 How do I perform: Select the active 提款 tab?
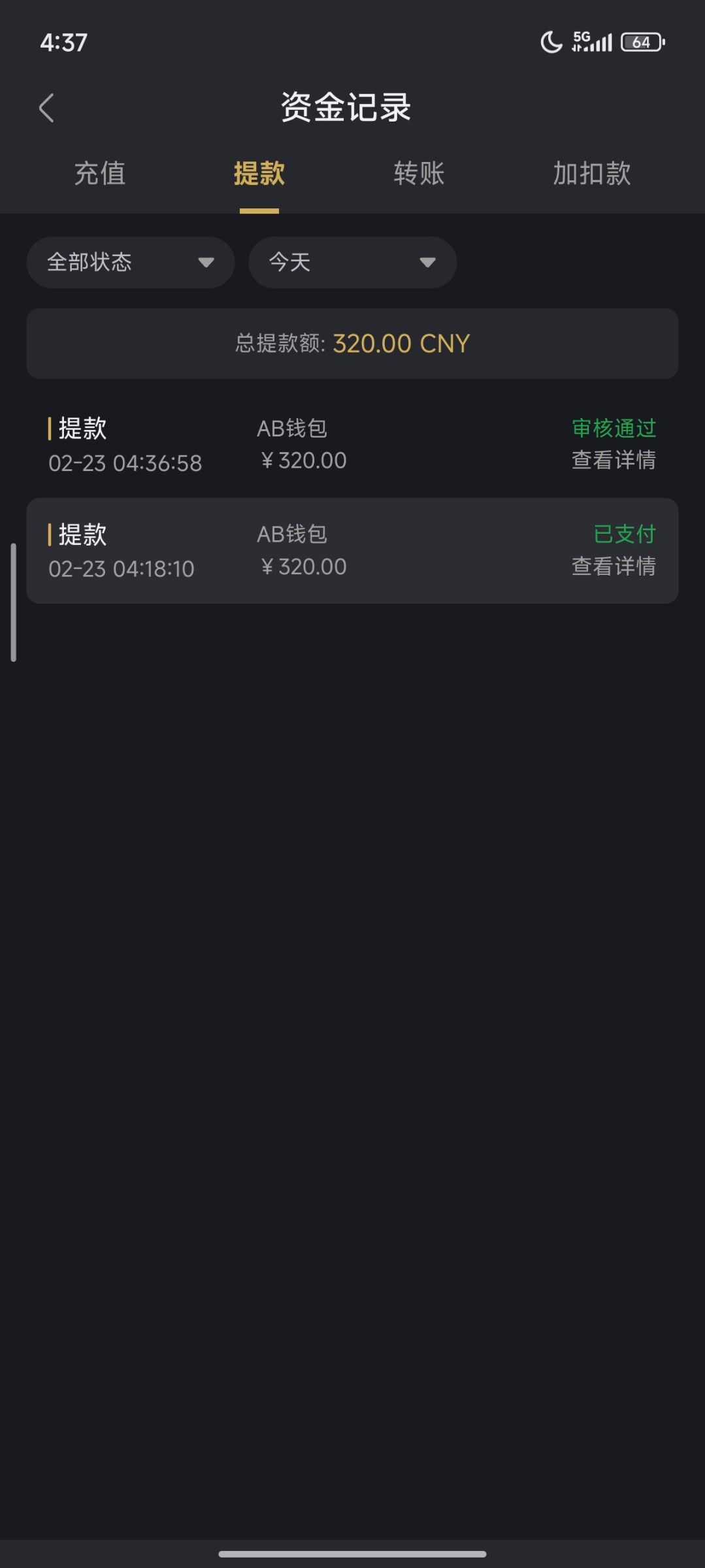258,174
